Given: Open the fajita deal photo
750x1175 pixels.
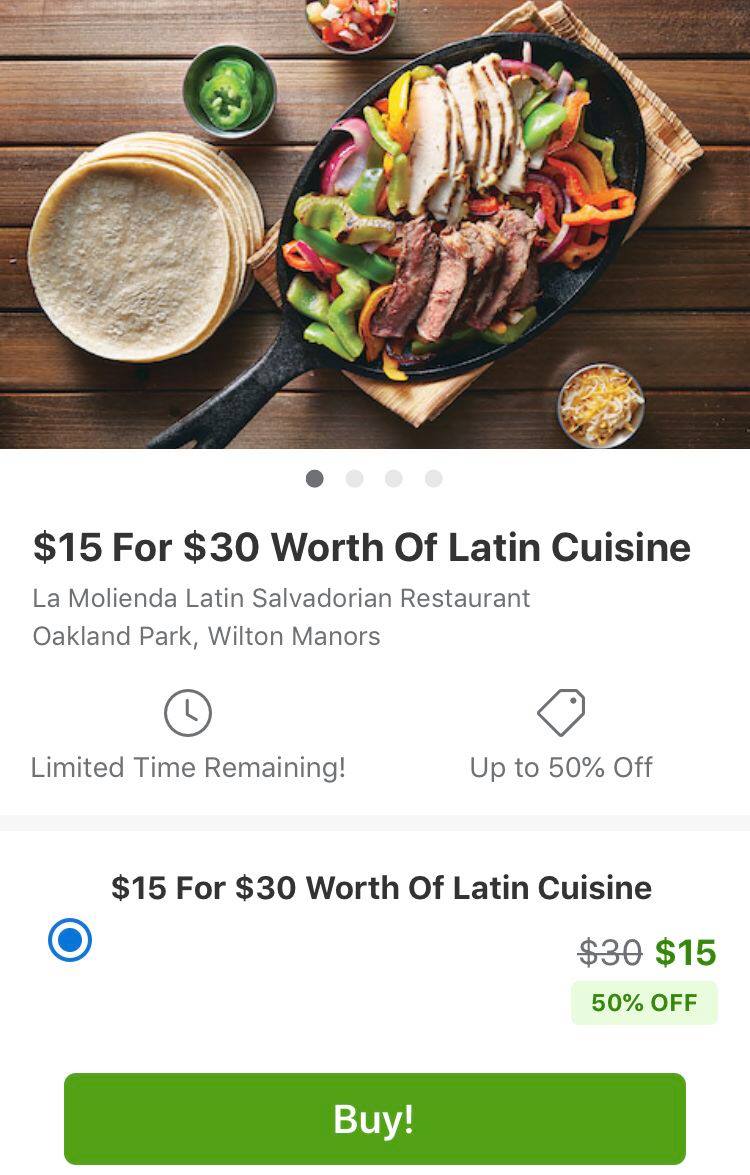Looking at the screenshot, I should [375, 225].
